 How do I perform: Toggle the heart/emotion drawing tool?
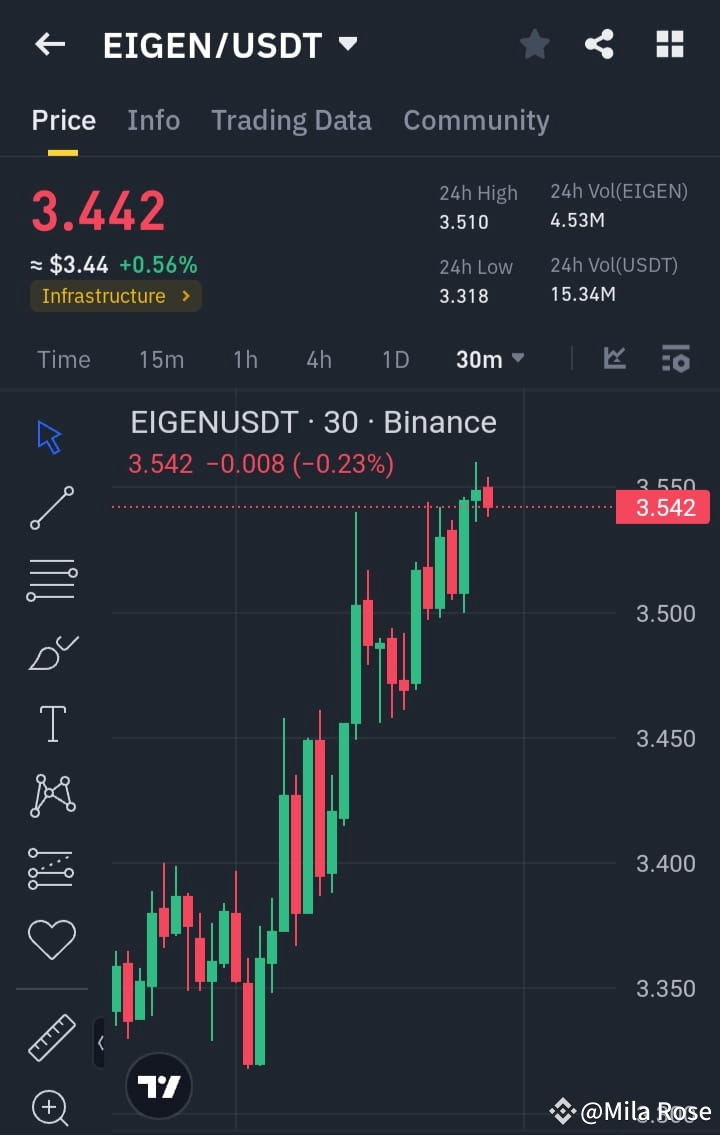point(51,938)
